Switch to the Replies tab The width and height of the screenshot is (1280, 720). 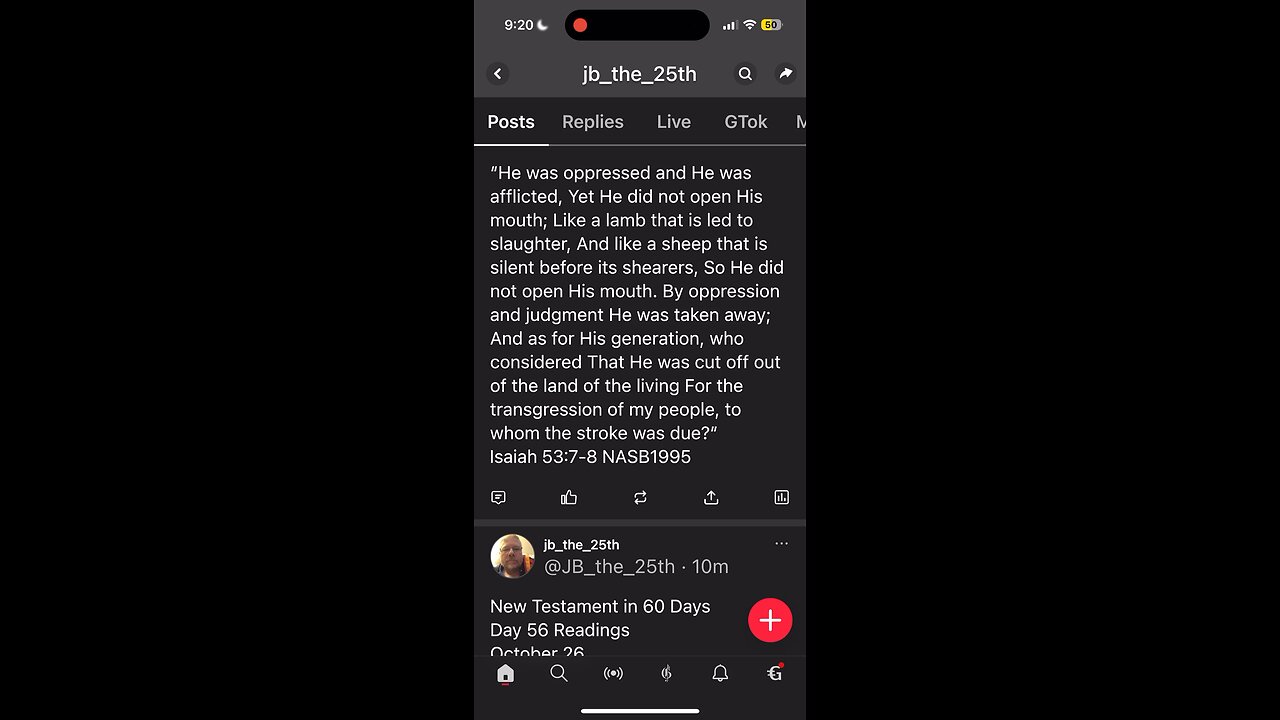(592, 122)
